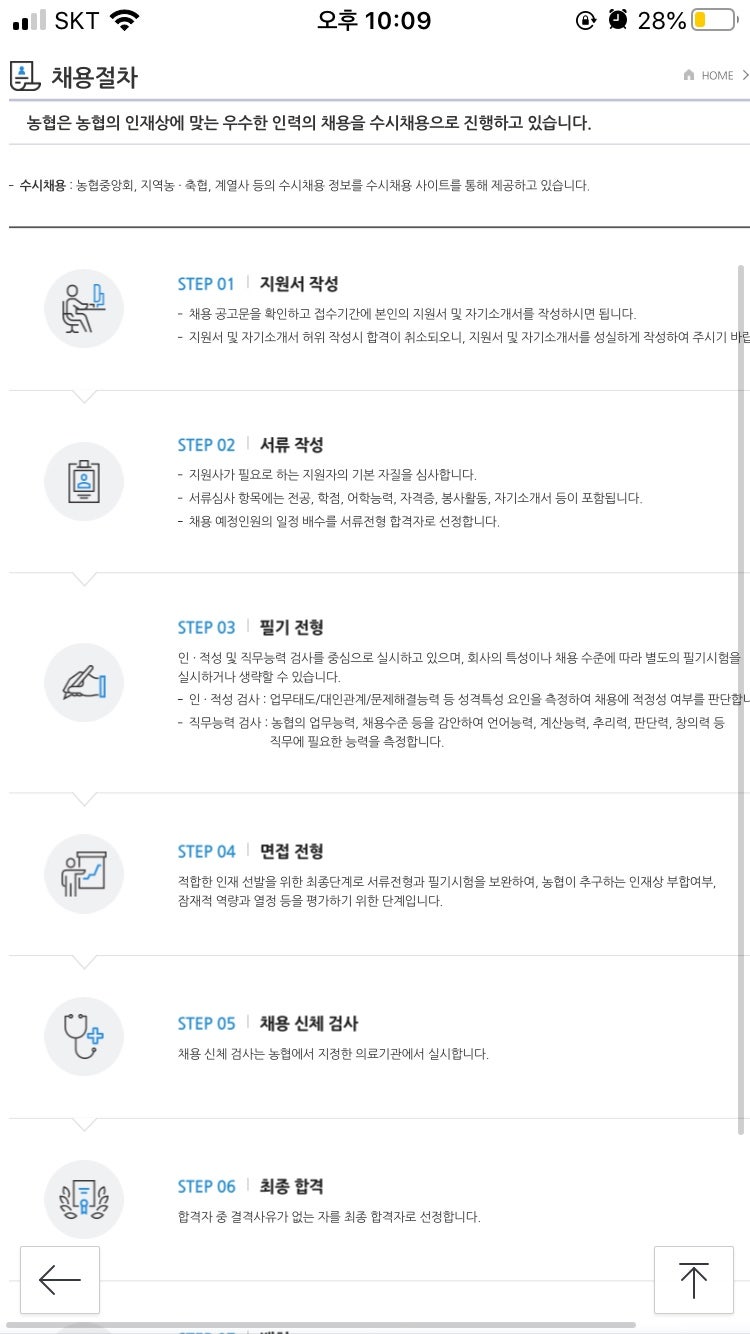Jump to top with the up-arrow button

693,1279
